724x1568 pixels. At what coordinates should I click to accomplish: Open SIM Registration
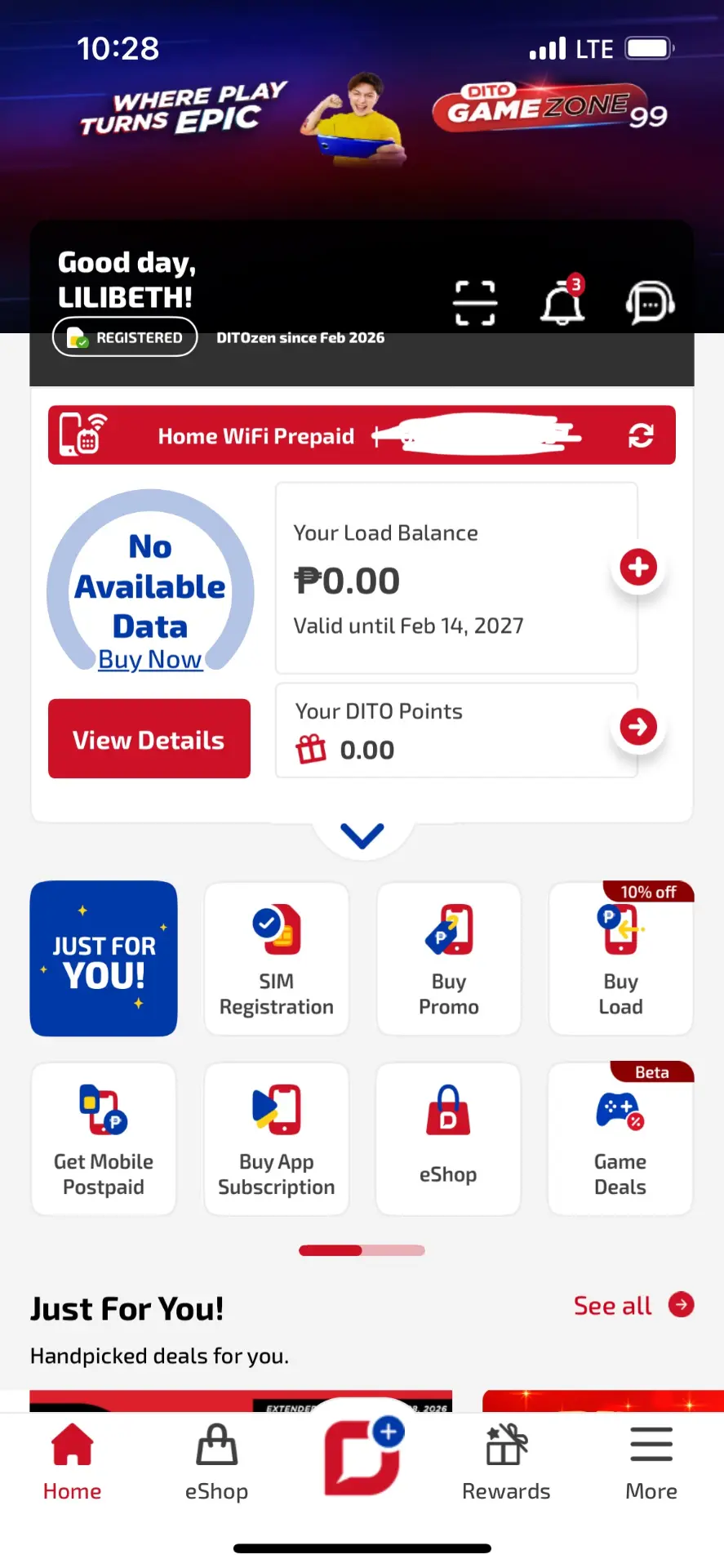click(277, 959)
